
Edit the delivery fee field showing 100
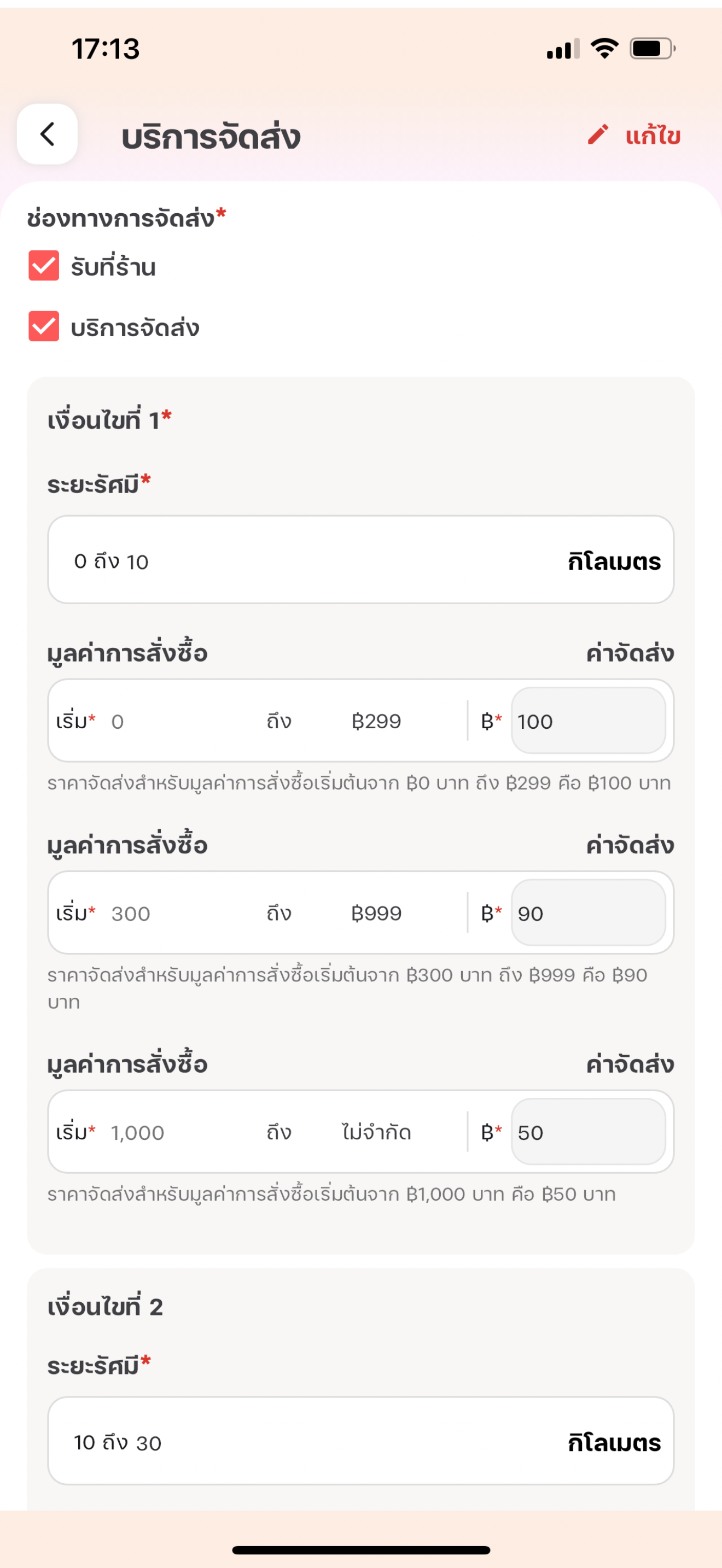(x=588, y=721)
